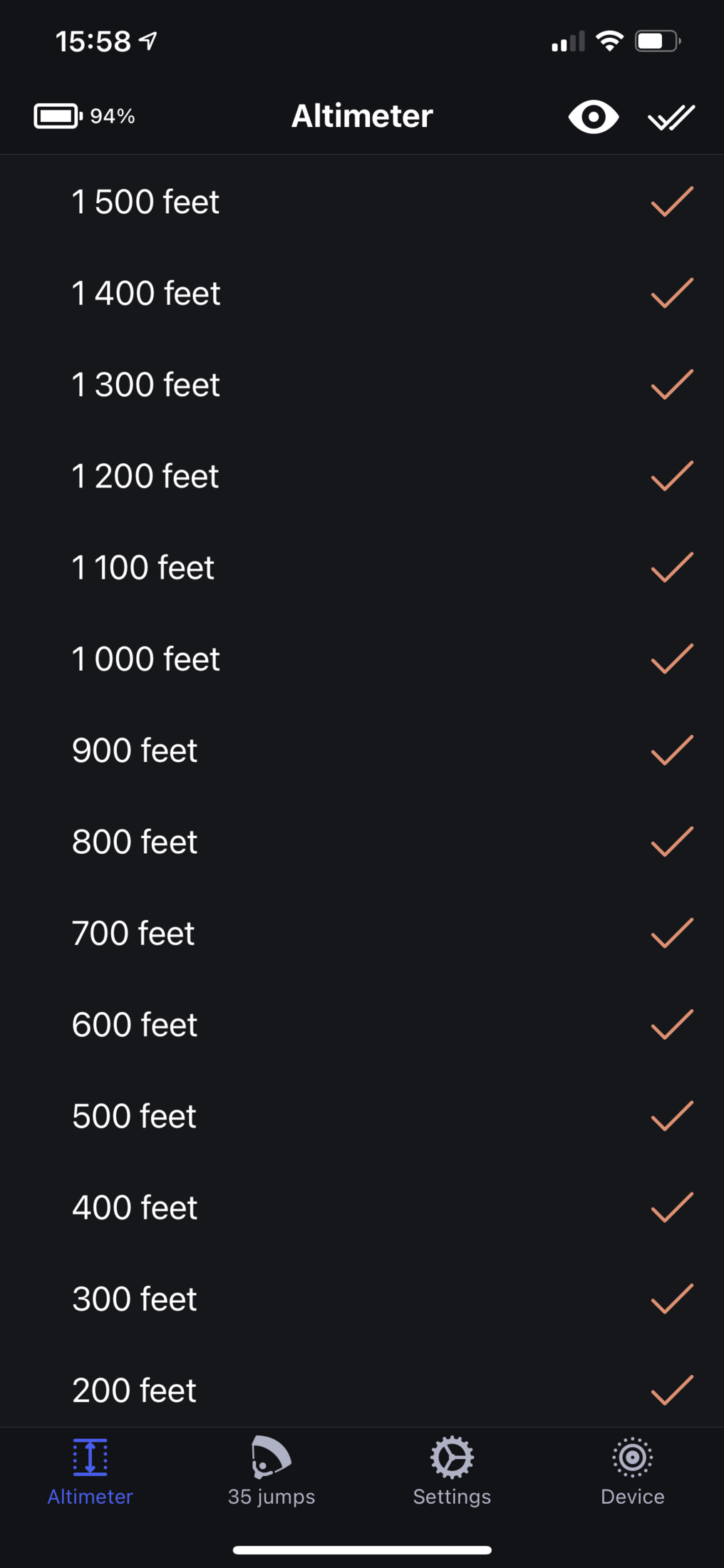Tap the eye visibility icon
This screenshot has height=1568, width=724.
click(x=593, y=117)
